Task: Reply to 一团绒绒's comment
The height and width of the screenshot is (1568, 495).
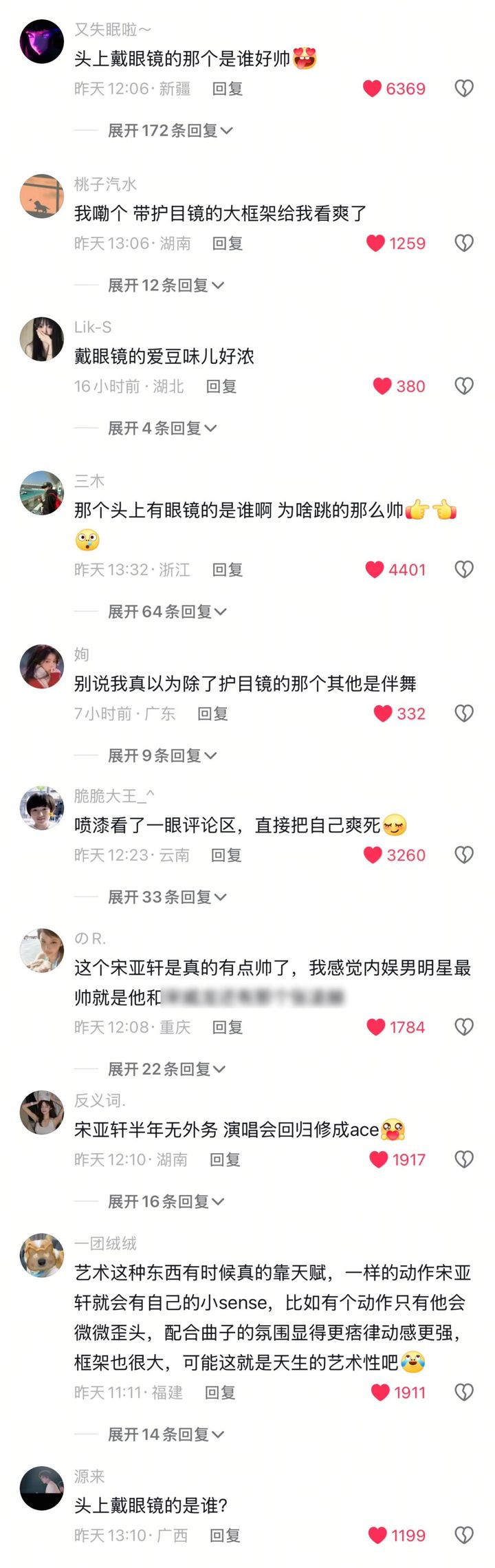Action: (x=220, y=1393)
